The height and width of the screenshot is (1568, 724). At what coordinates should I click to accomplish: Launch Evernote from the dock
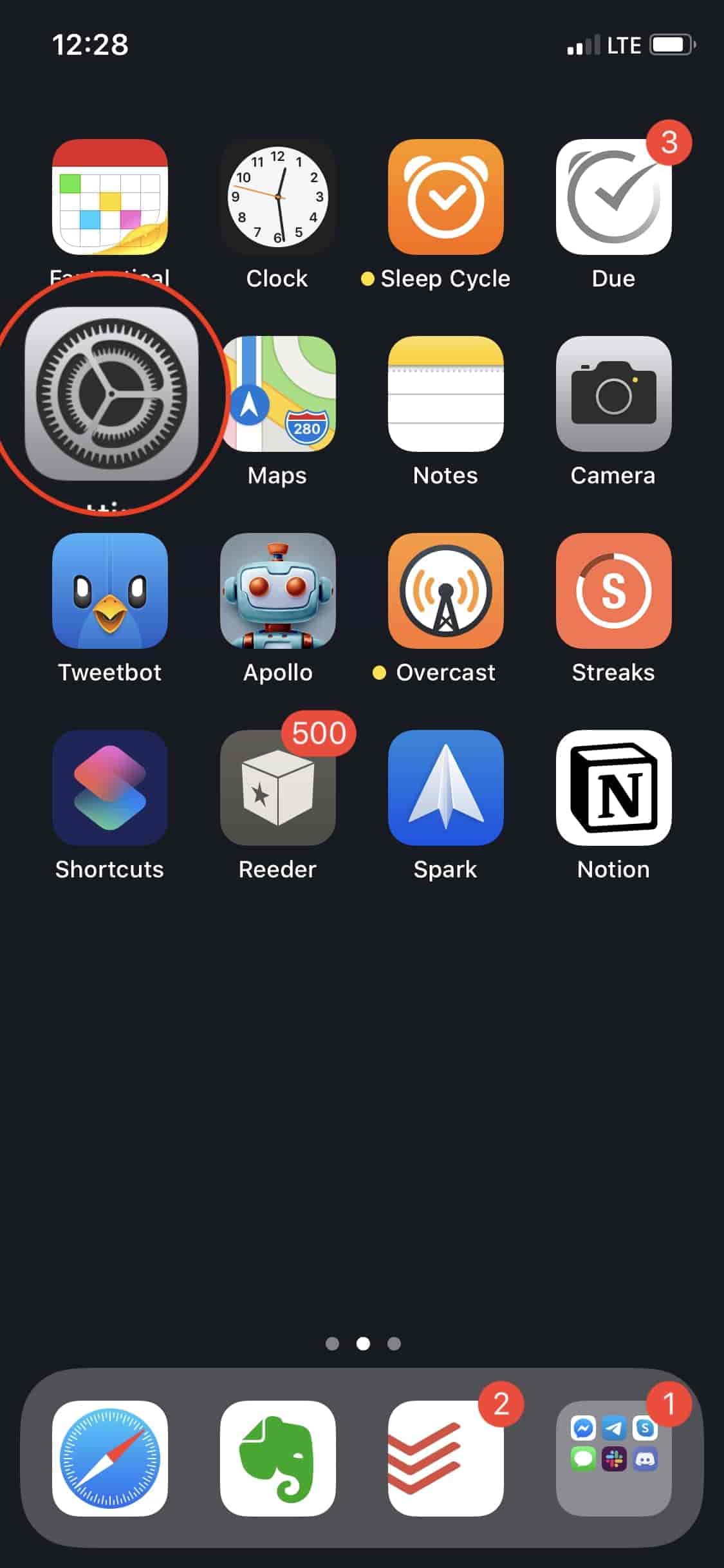click(x=277, y=1458)
